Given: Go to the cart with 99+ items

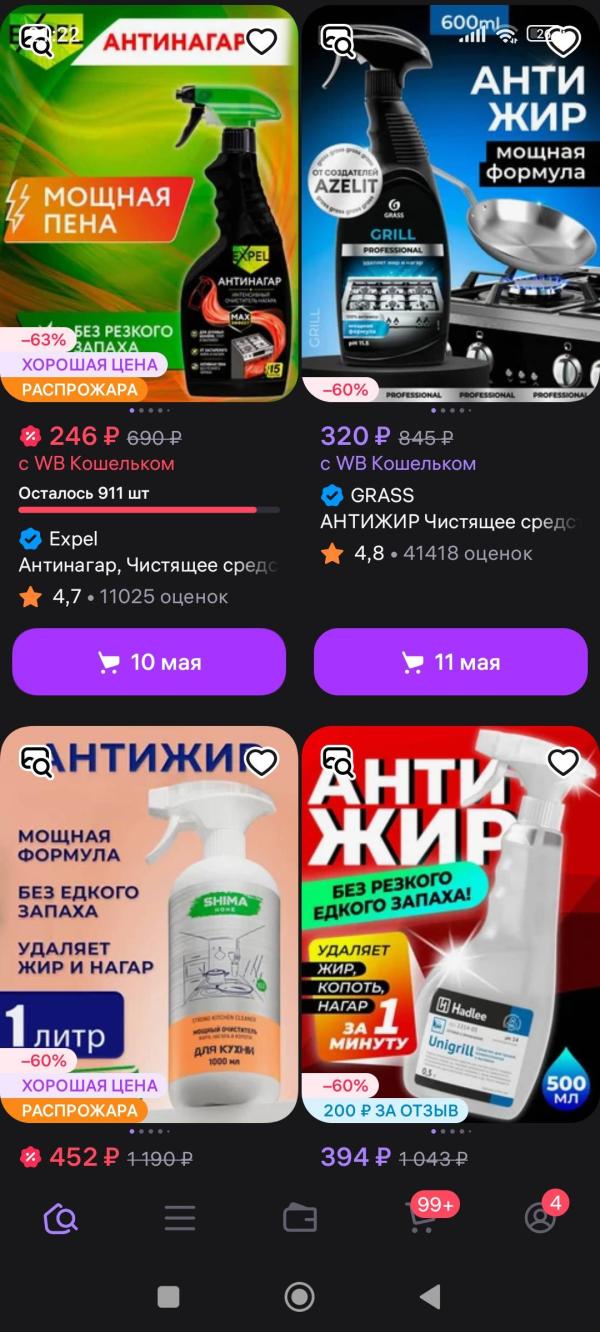Looking at the screenshot, I should click(421, 1218).
